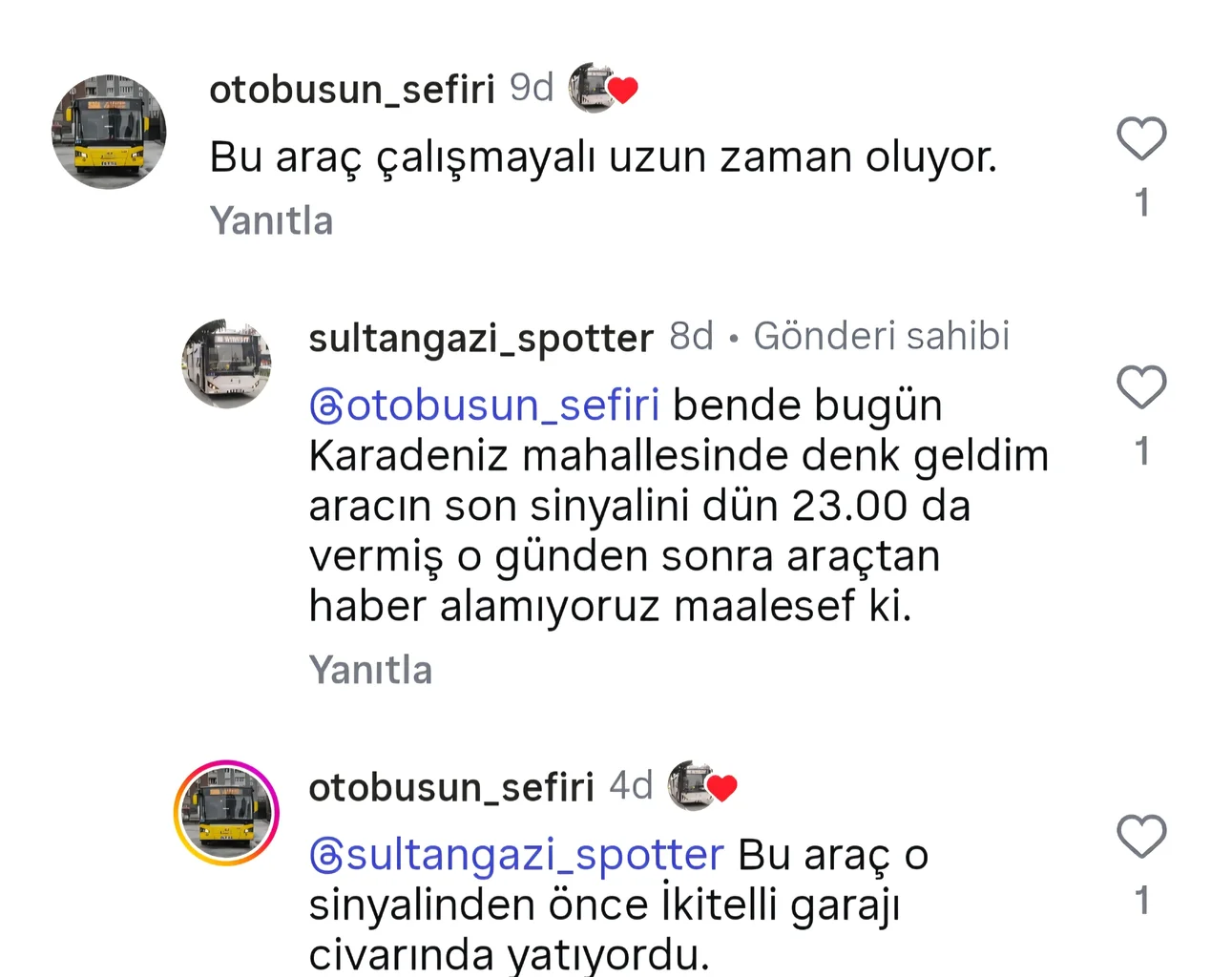Open sultangazi_spotter's profile picture

(x=227, y=364)
